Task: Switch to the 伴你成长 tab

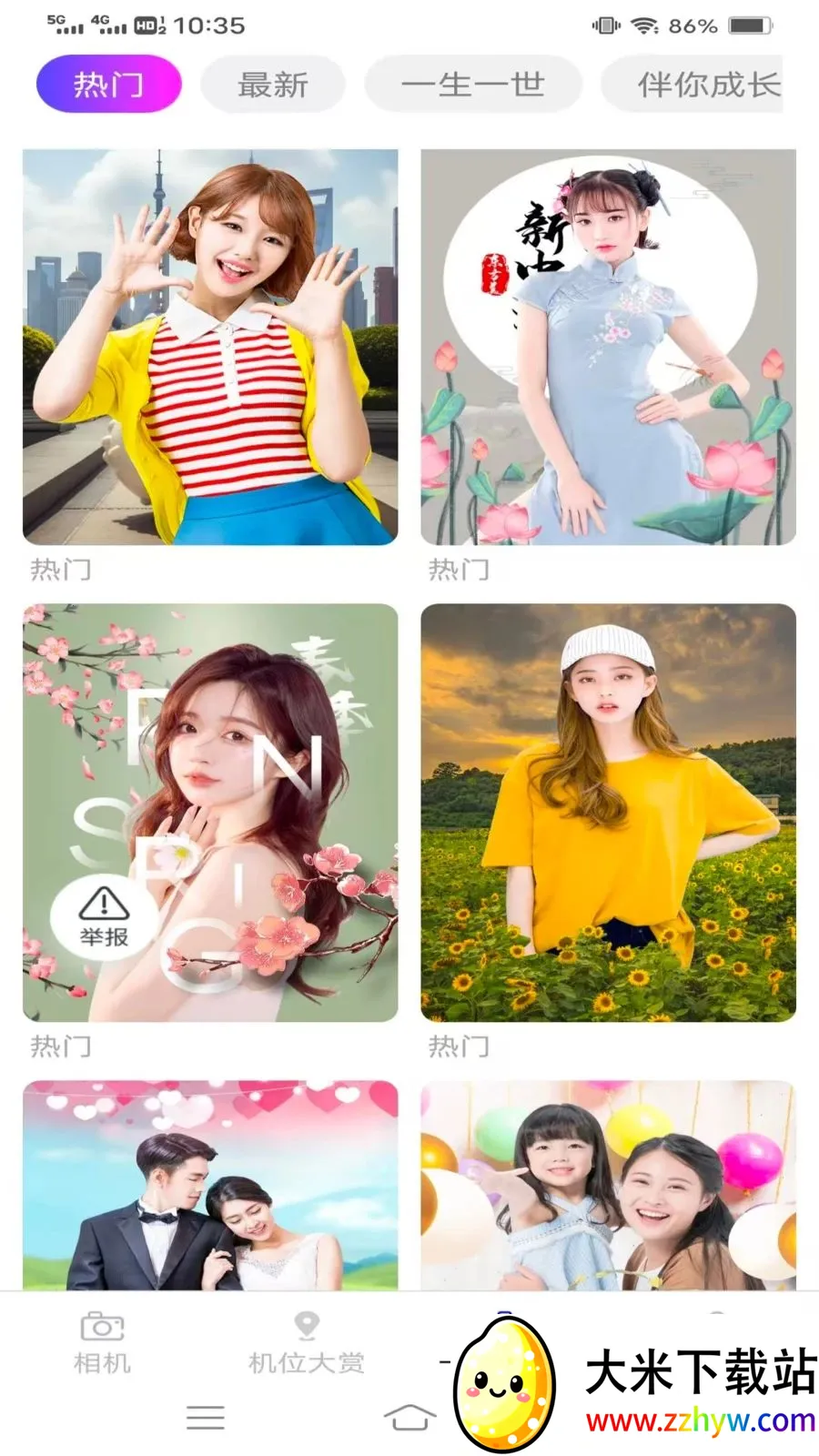Action: (693, 84)
